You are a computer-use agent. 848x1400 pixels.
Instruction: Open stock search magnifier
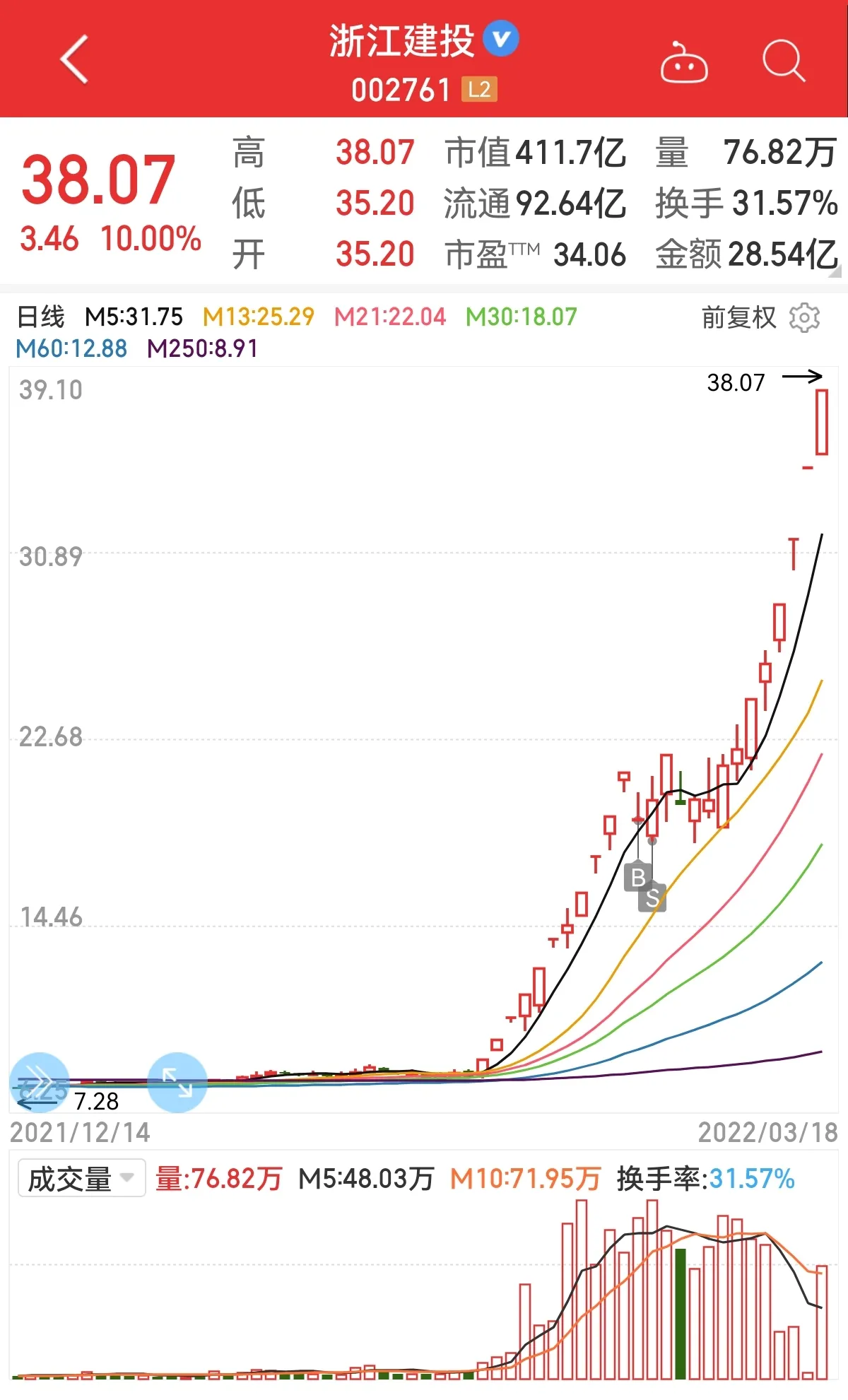click(x=784, y=61)
